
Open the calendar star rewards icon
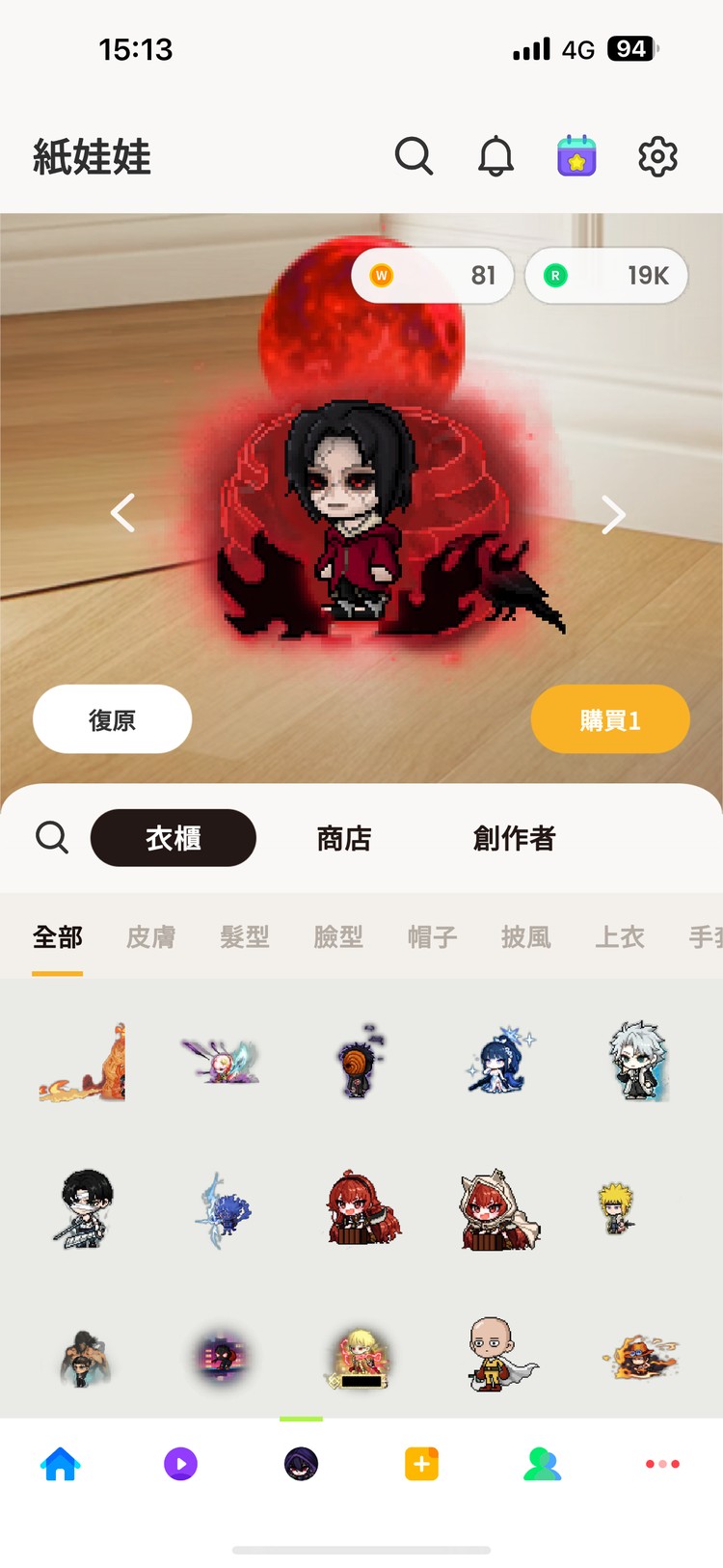pyautogui.click(x=576, y=155)
